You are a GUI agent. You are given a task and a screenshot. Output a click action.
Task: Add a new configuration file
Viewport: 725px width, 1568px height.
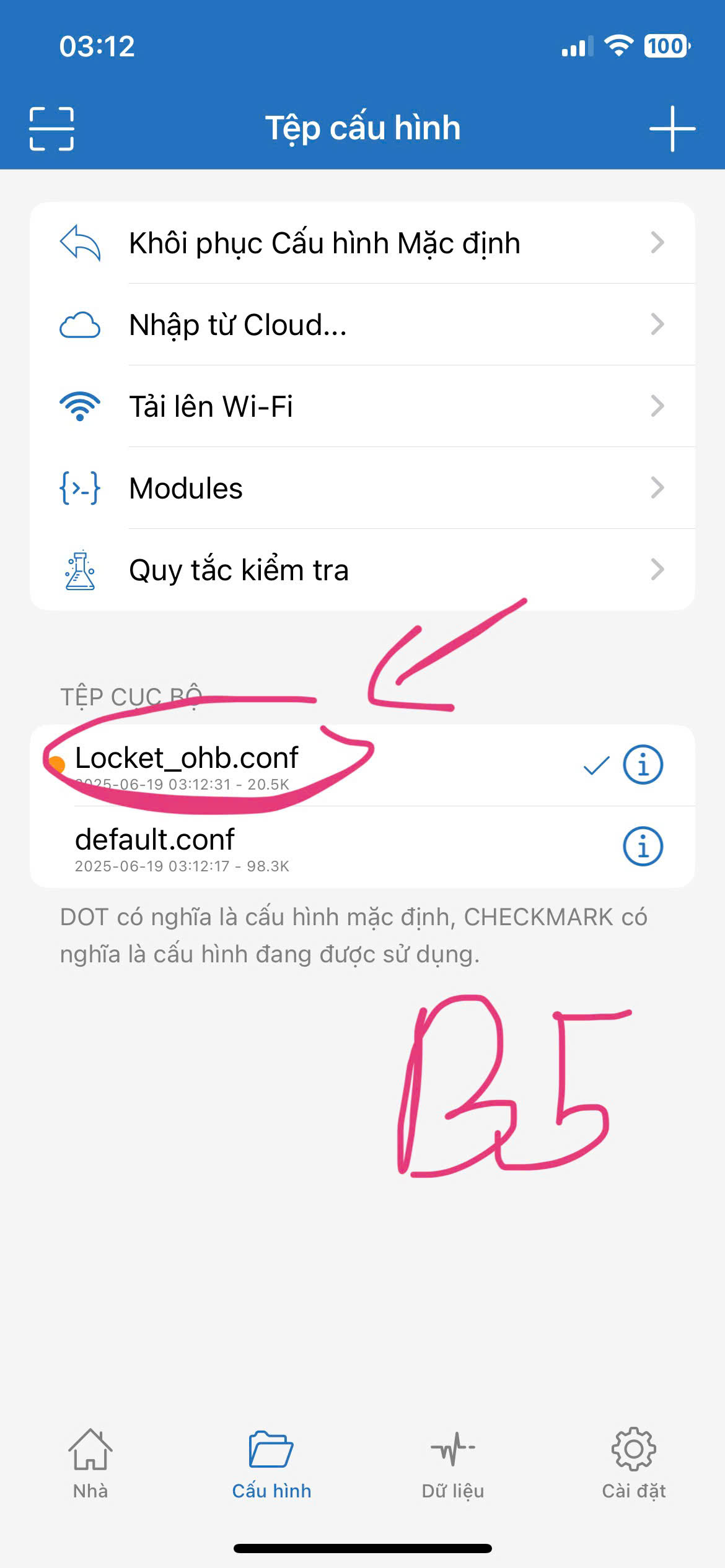(x=672, y=129)
